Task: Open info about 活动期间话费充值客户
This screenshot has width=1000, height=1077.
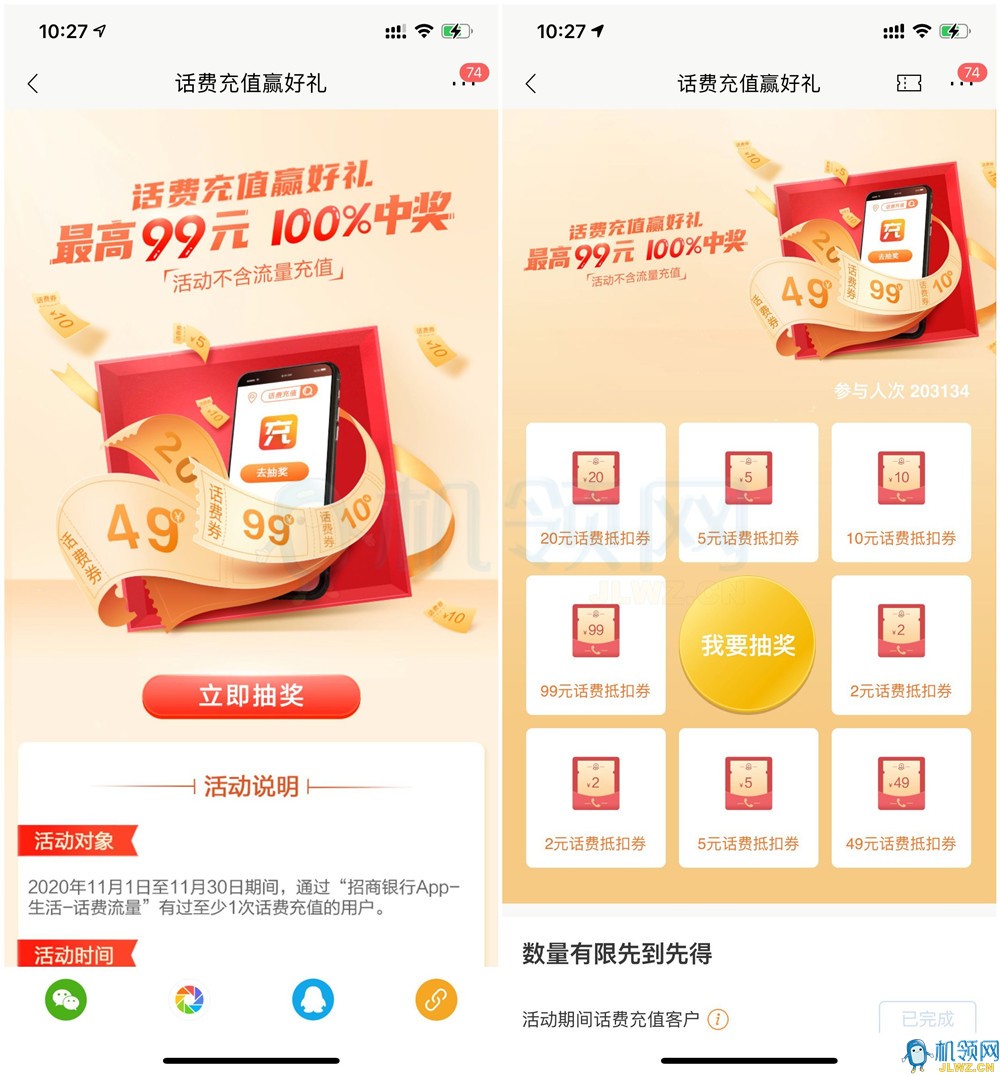Action: (x=718, y=1020)
